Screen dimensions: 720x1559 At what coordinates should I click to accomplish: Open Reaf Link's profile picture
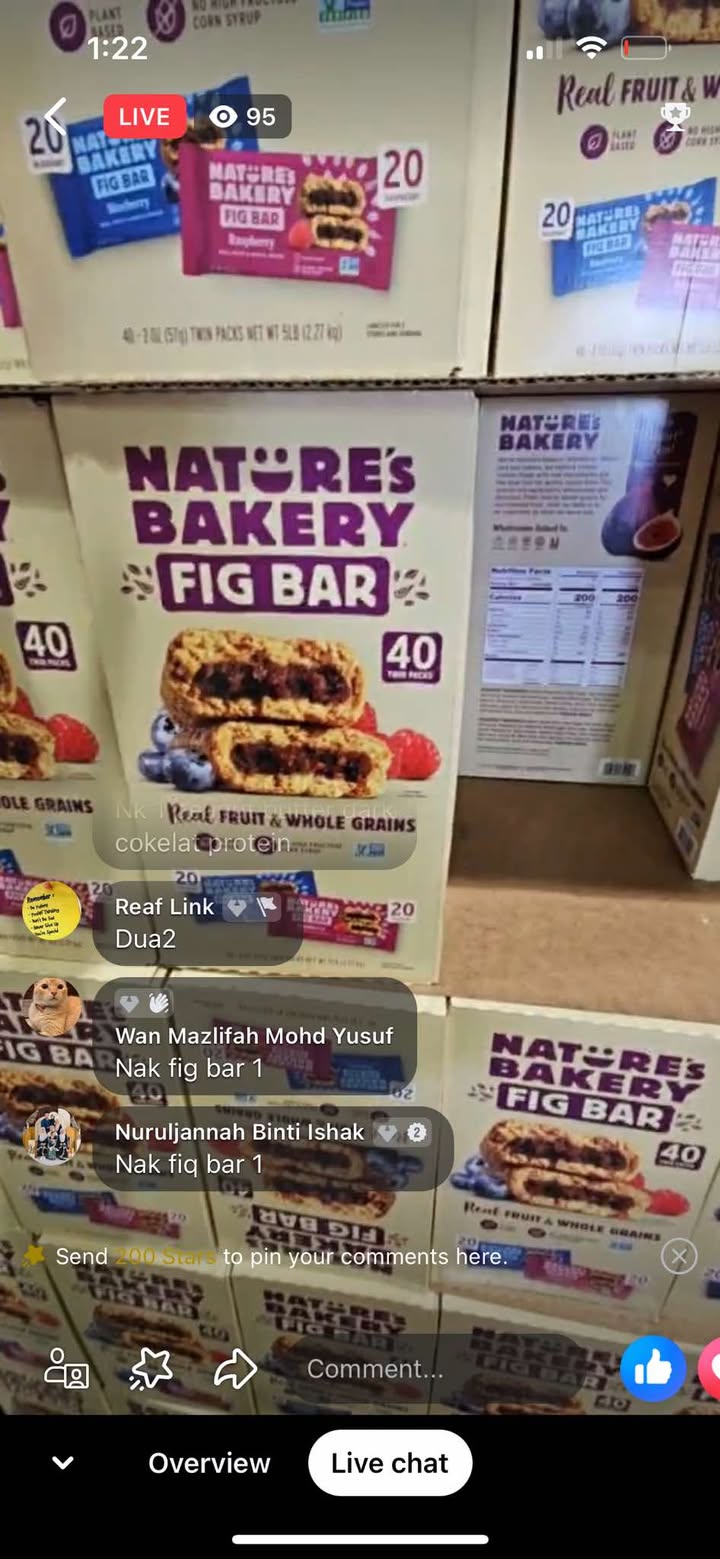click(x=52, y=910)
